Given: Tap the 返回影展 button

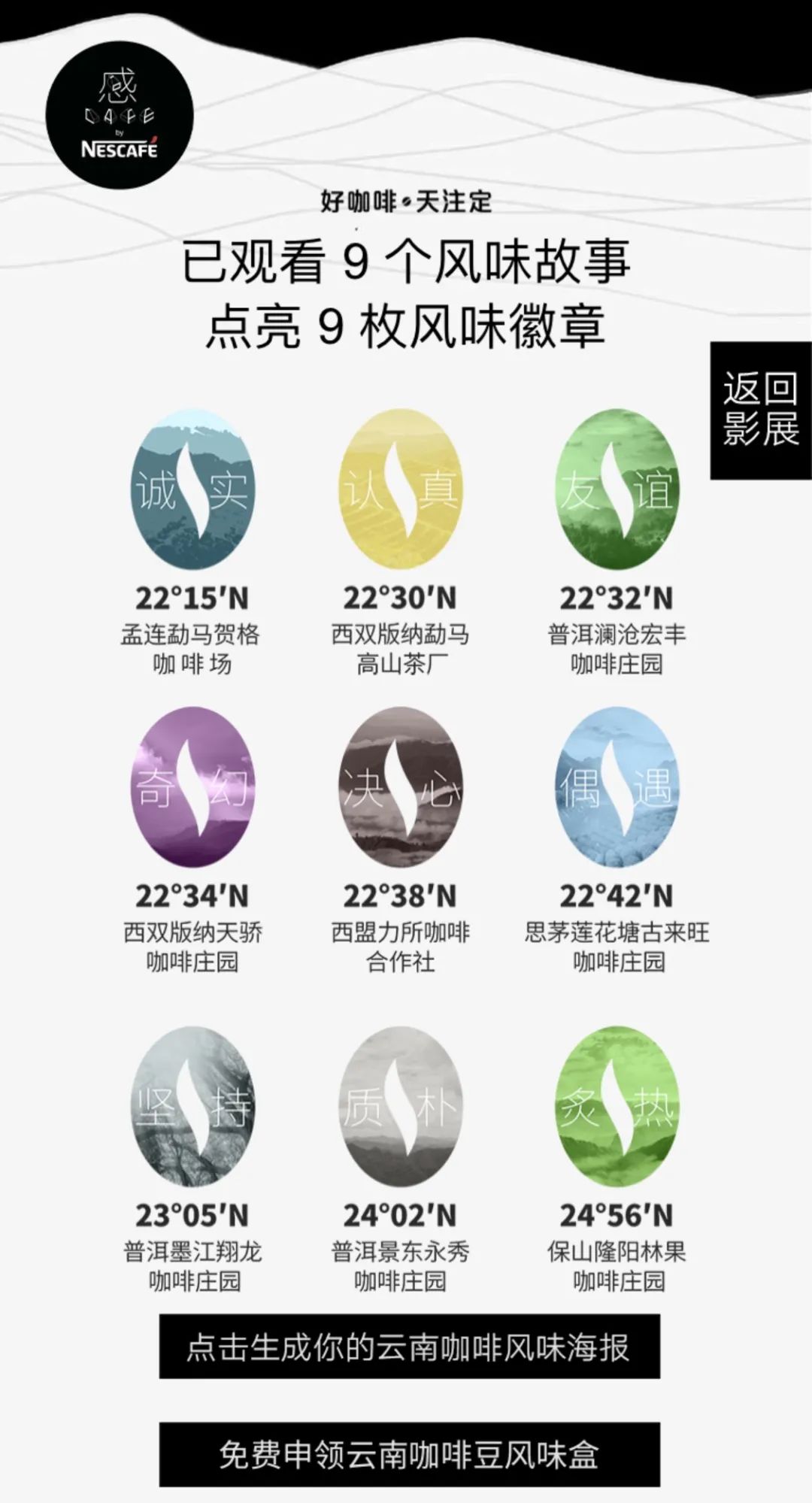Looking at the screenshot, I should click(760, 411).
